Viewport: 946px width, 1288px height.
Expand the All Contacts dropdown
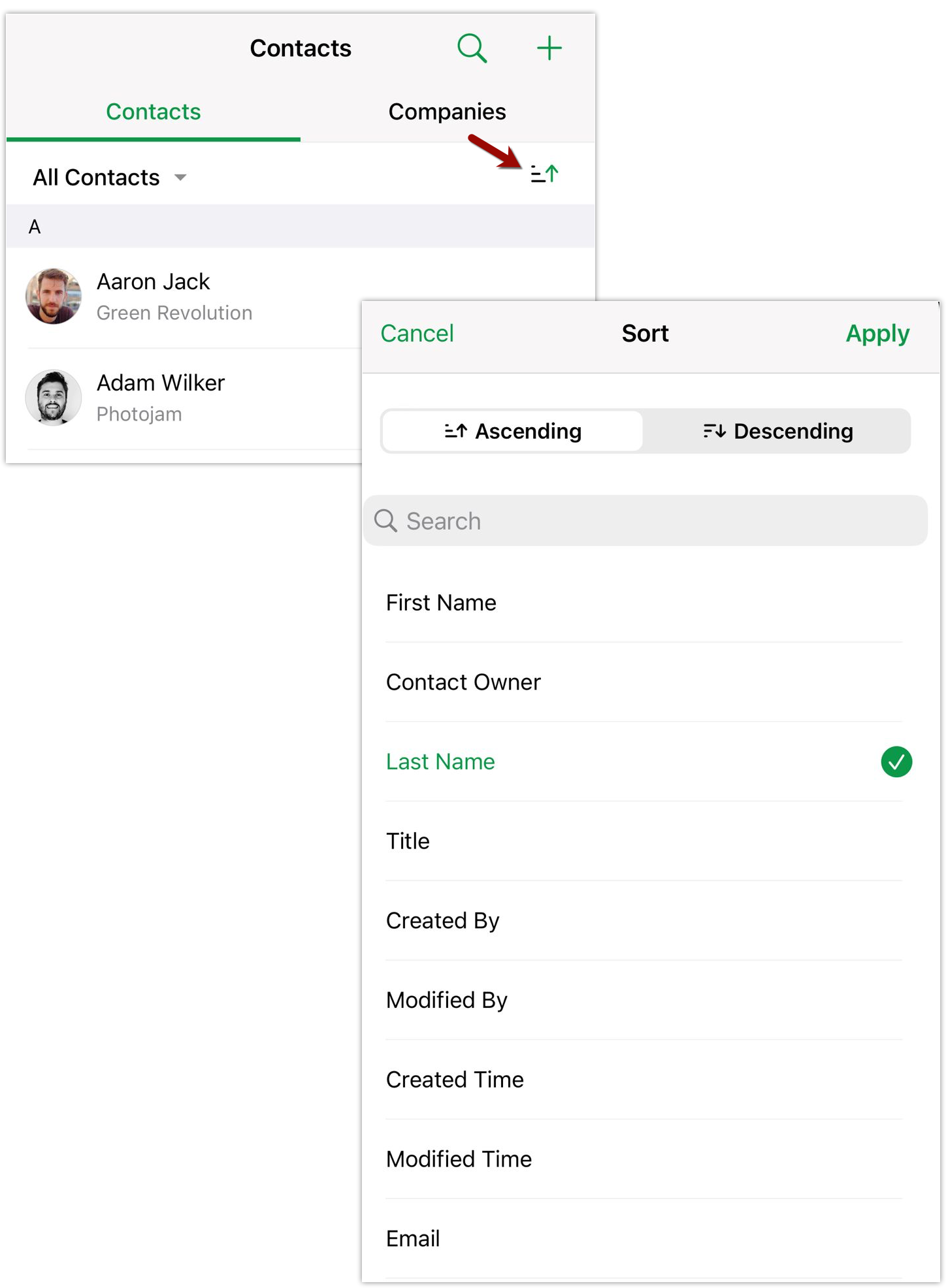coord(110,177)
